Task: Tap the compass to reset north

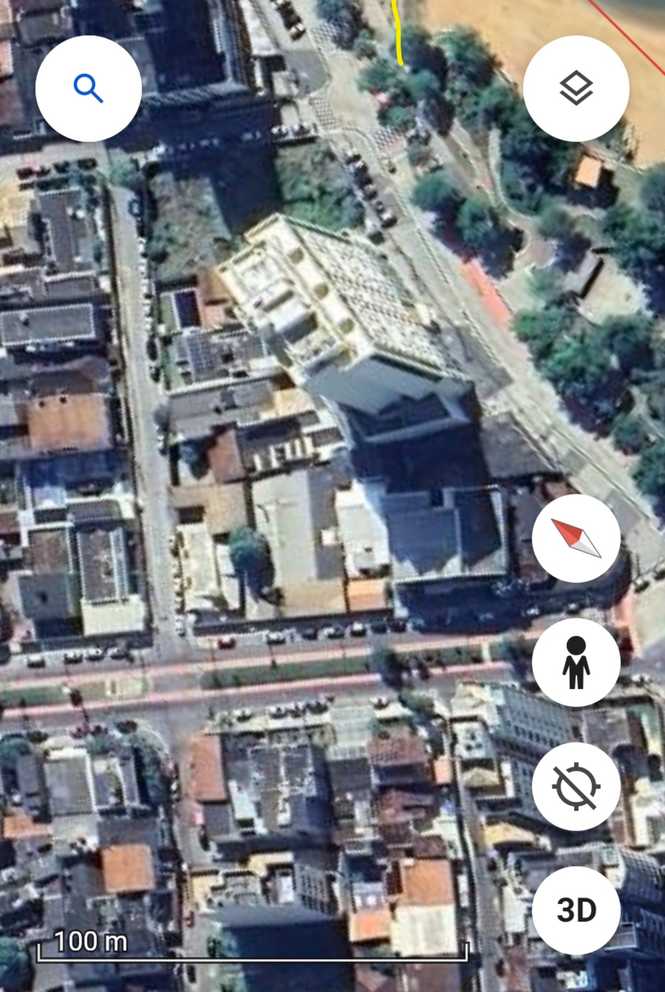Action: tap(576, 538)
